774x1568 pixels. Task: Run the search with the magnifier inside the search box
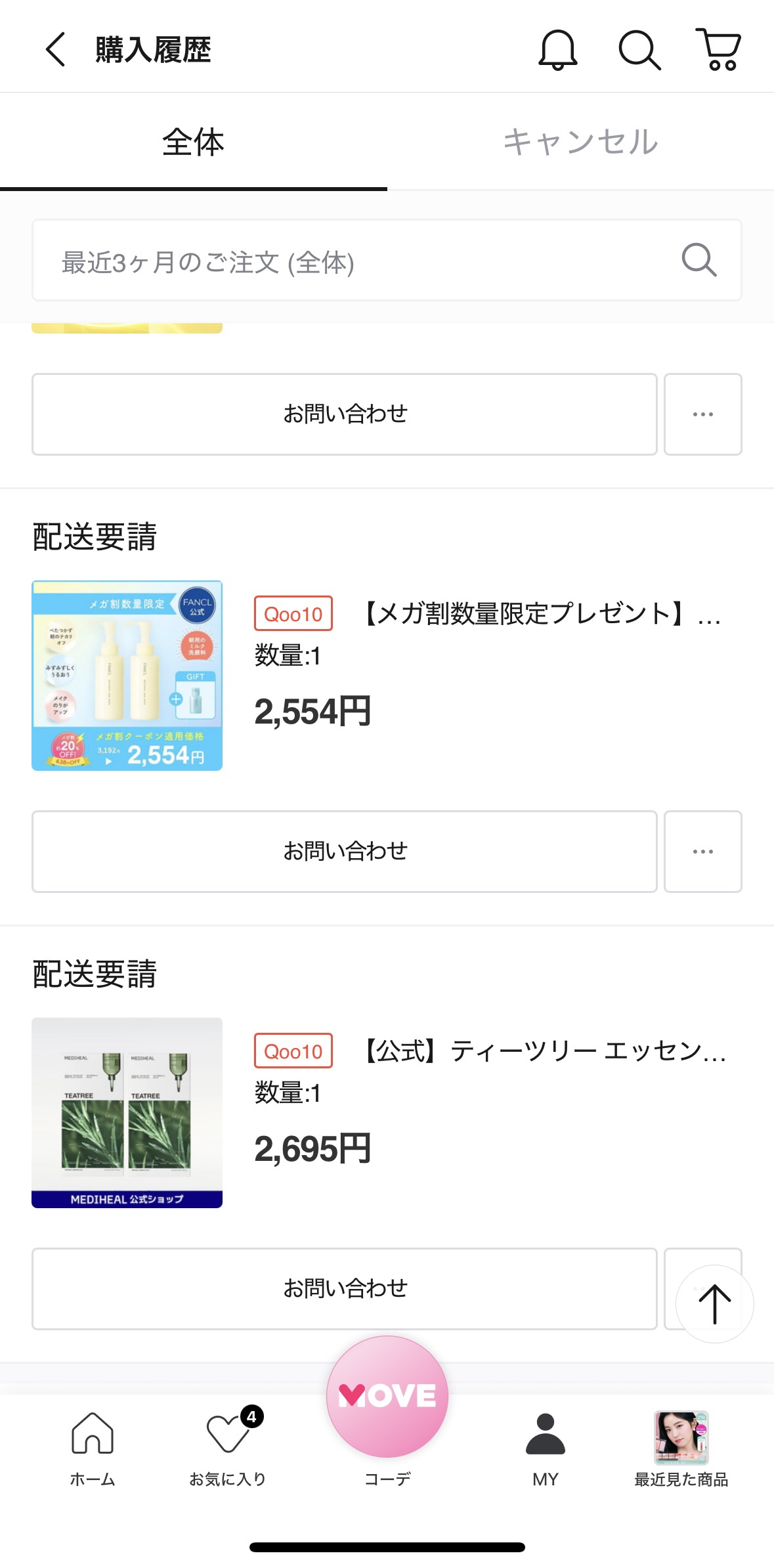(x=699, y=260)
